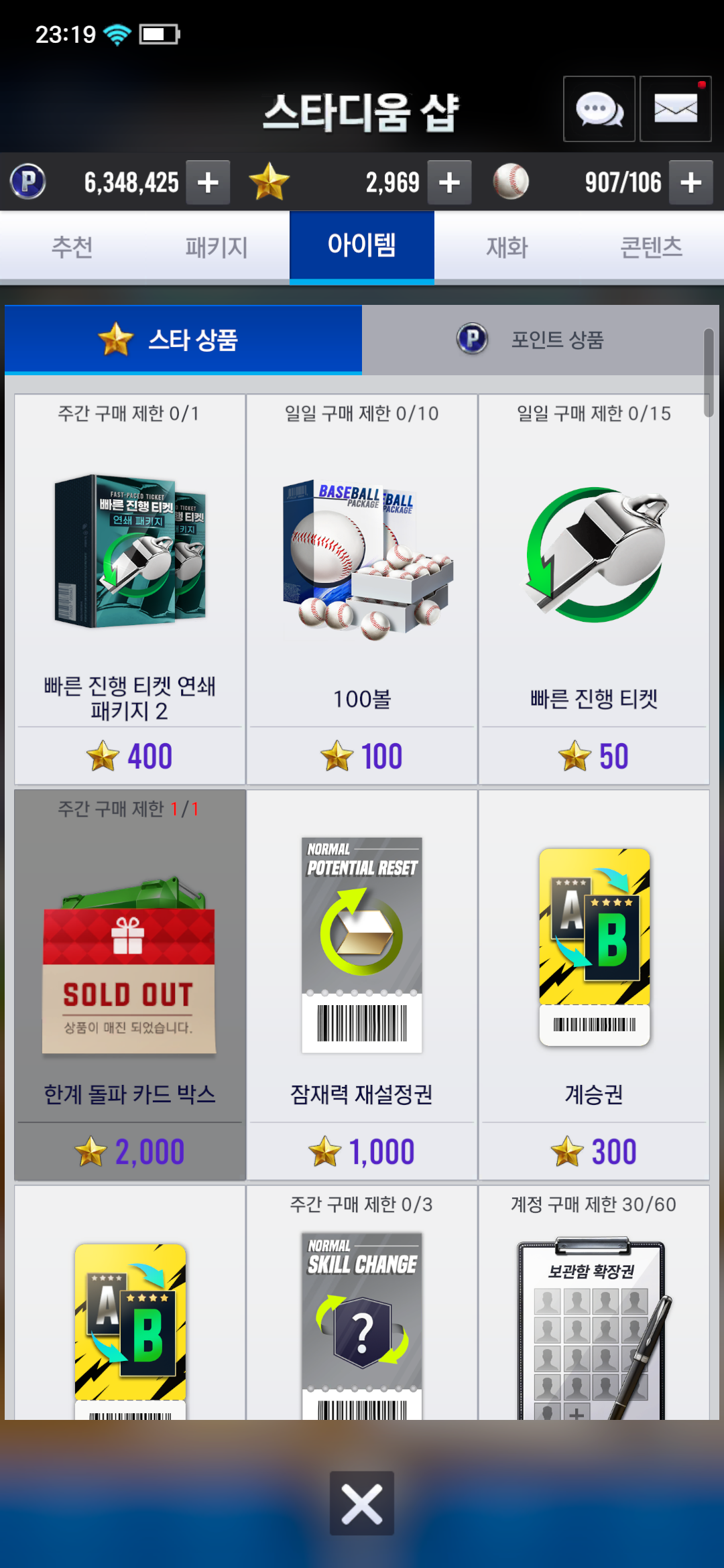Select the 아이템 tab
The image size is (724, 1568).
(361, 246)
